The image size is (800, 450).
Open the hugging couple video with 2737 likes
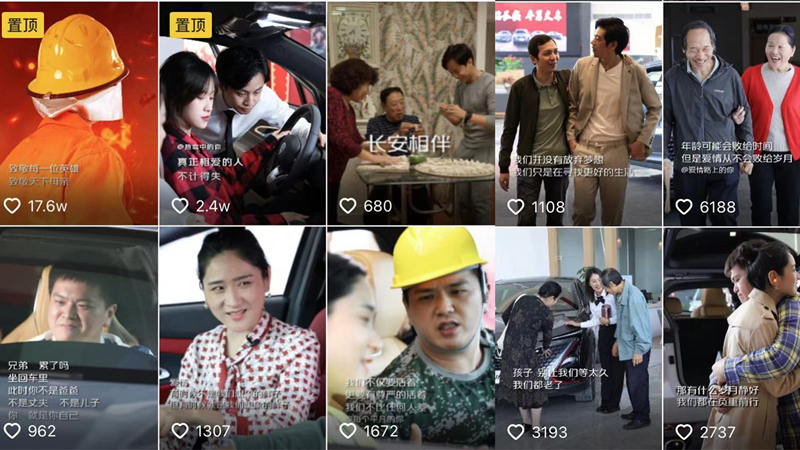732,335
